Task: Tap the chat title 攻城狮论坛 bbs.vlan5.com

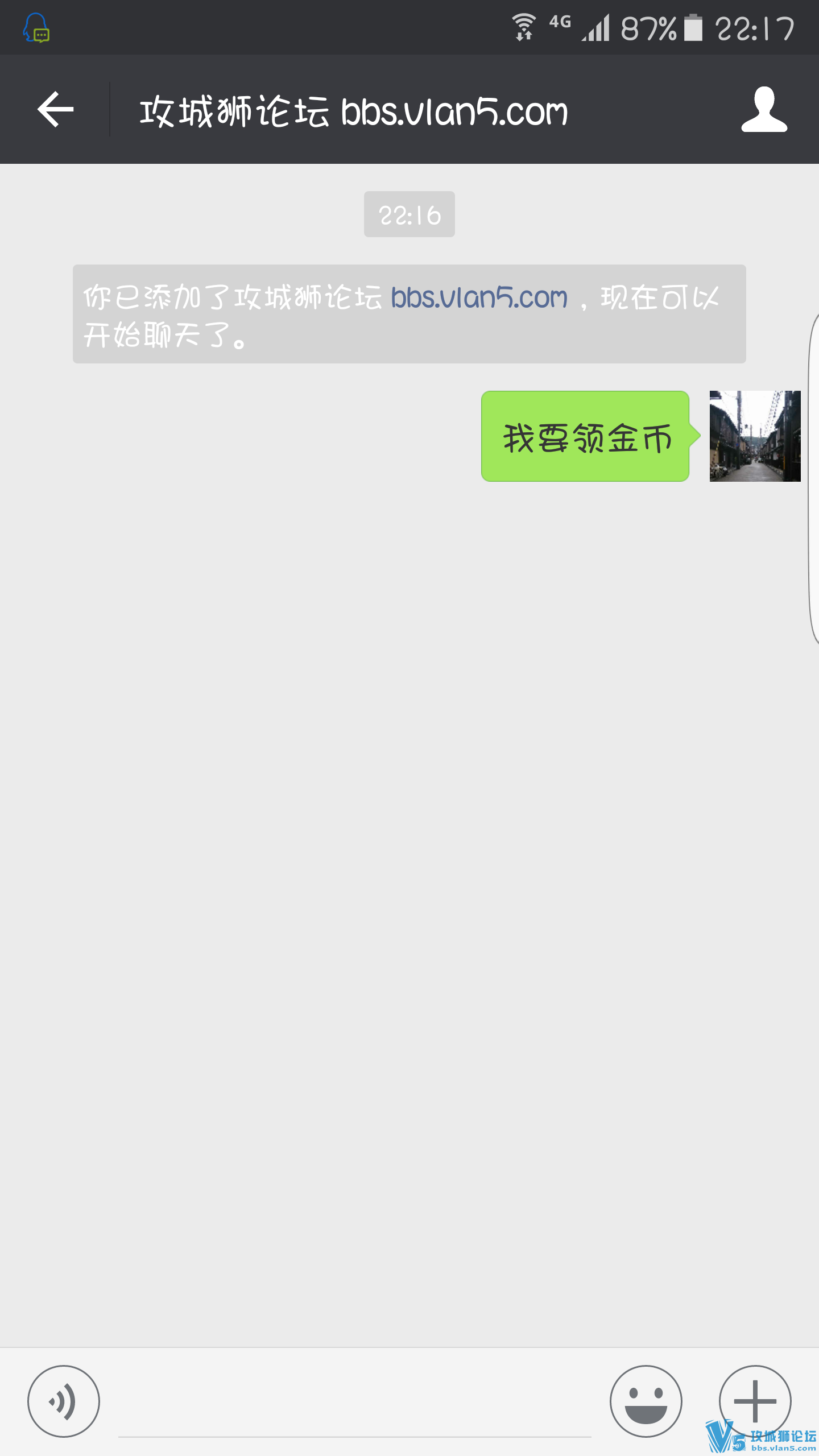Action: click(353, 110)
